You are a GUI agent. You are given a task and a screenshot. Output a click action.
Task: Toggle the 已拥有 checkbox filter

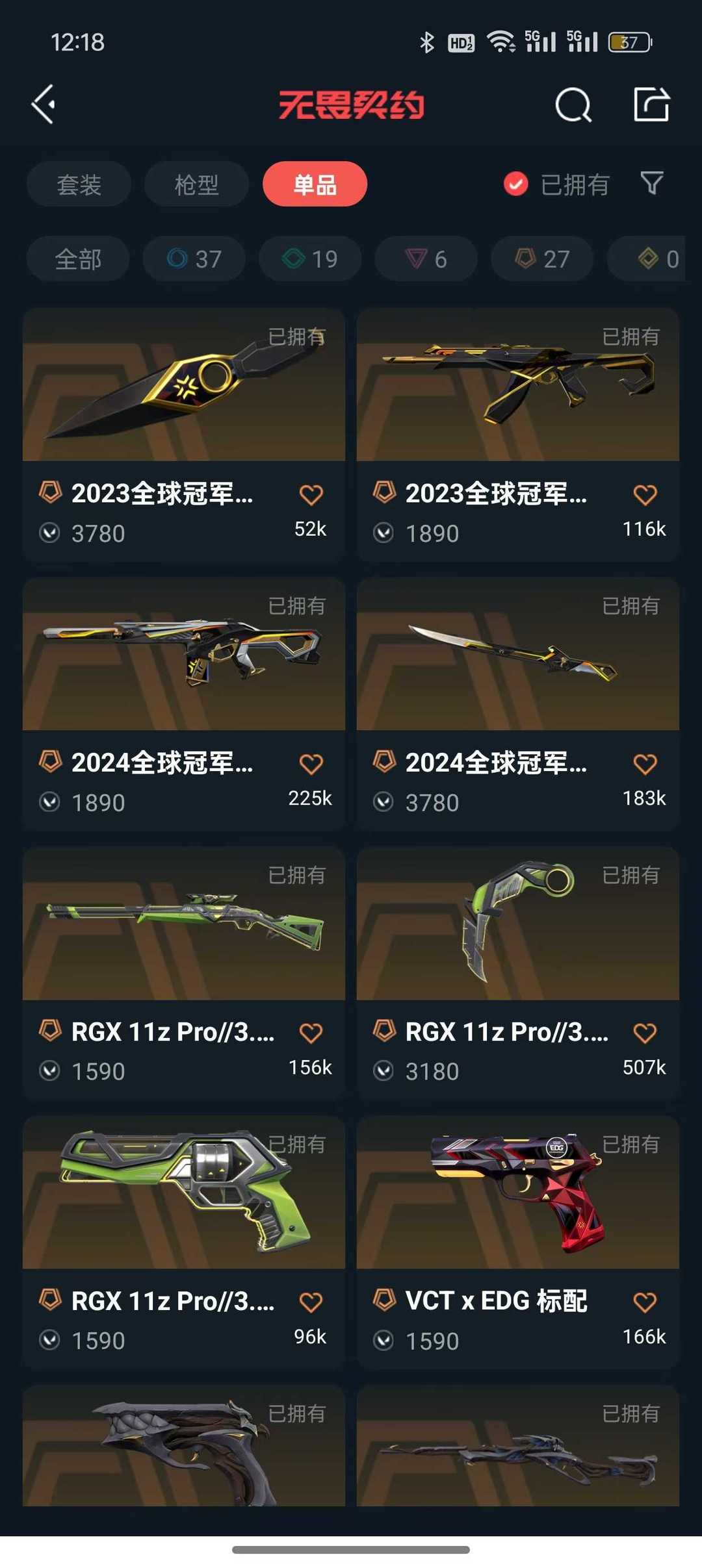click(516, 184)
